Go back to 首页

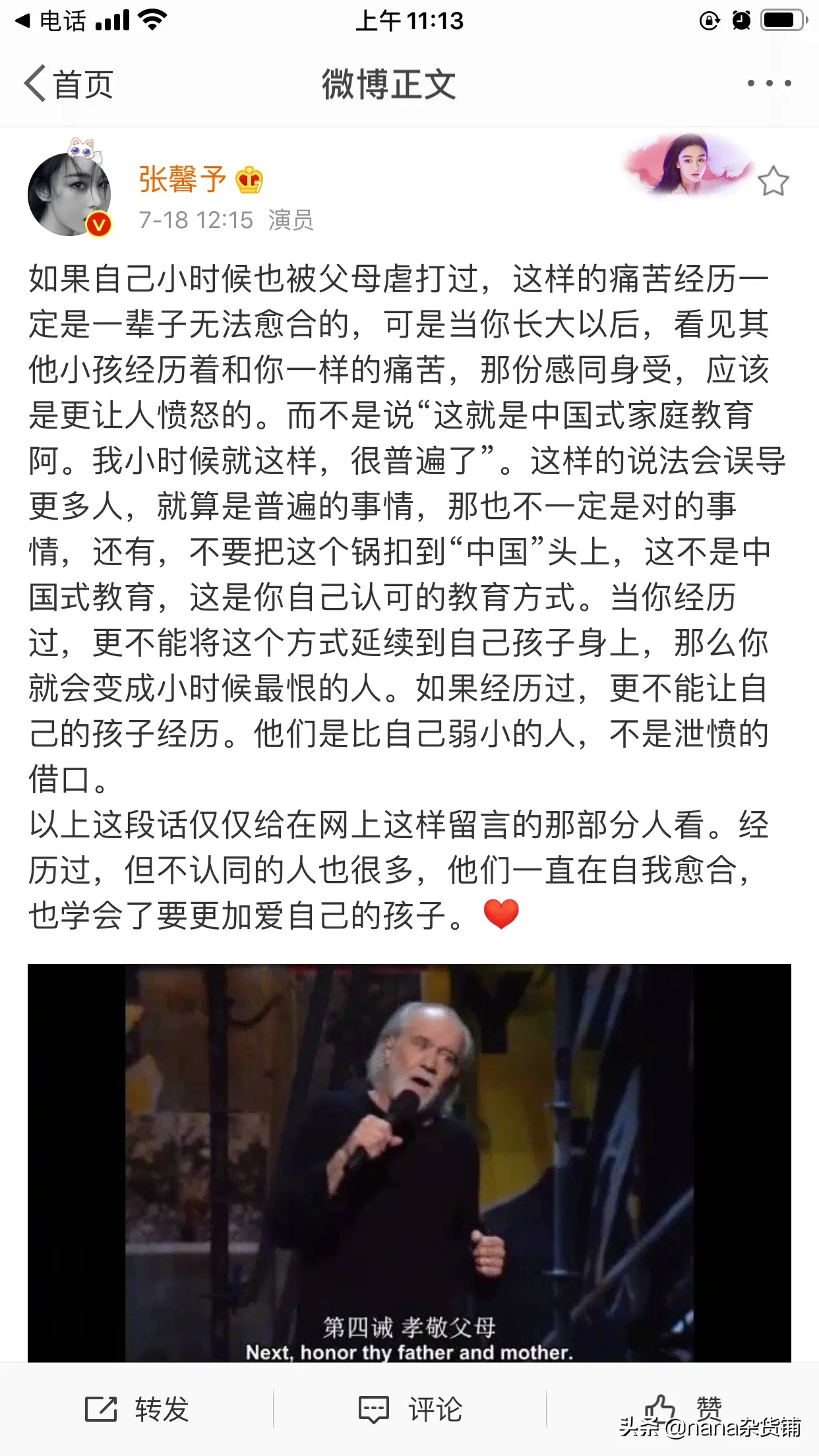pos(69,84)
